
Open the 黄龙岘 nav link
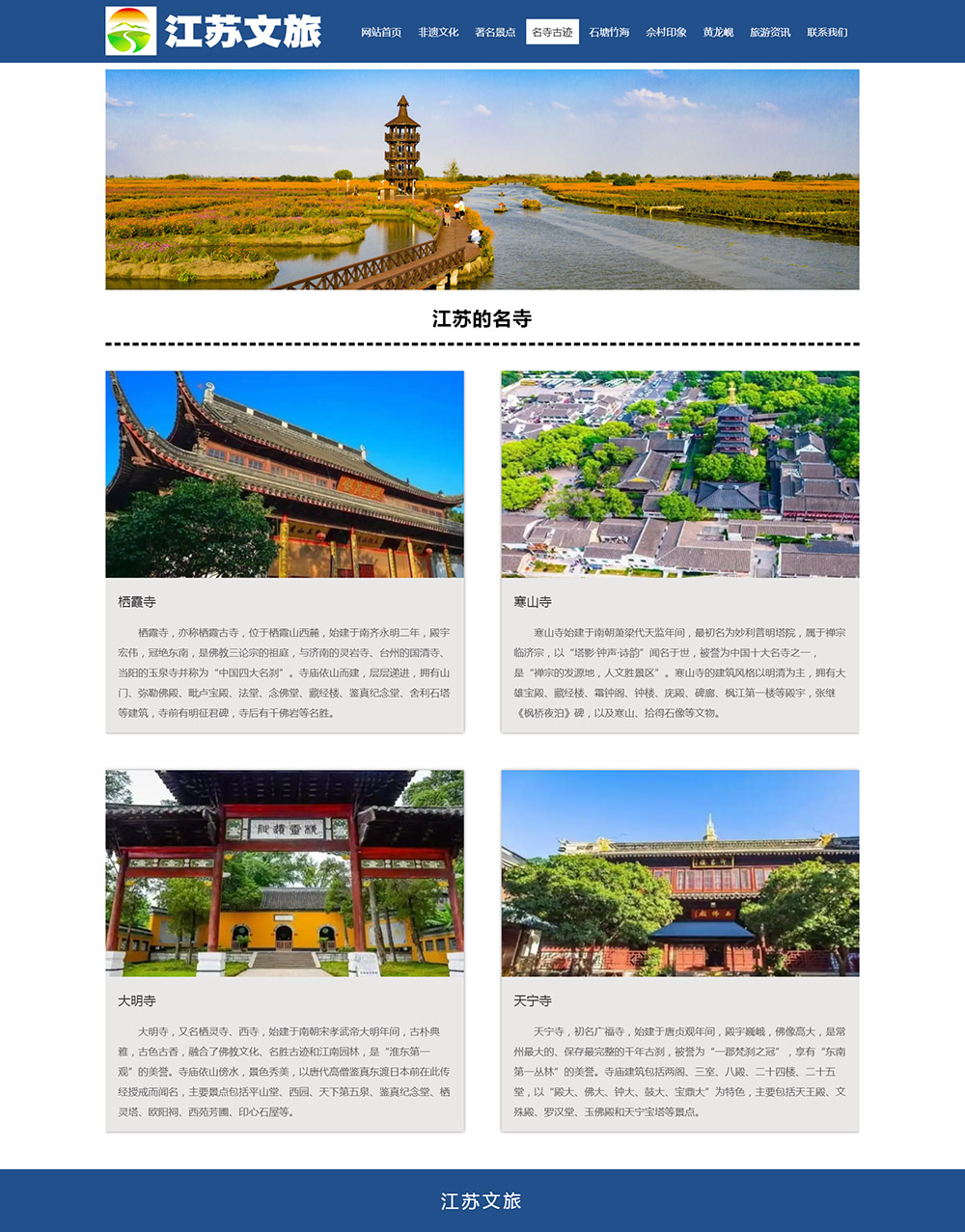pos(718,32)
